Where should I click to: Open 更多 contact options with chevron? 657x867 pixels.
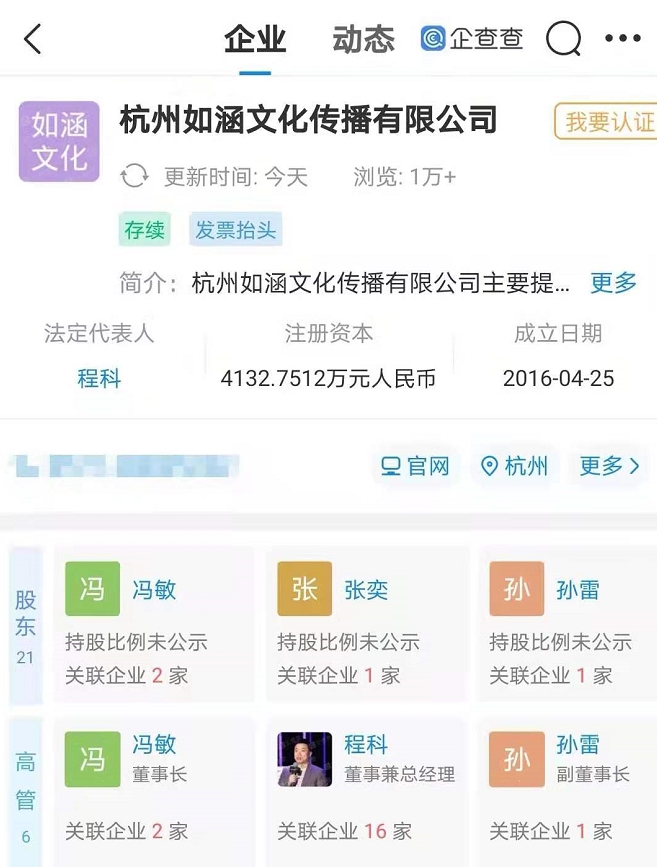pyautogui.click(x=608, y=466)
